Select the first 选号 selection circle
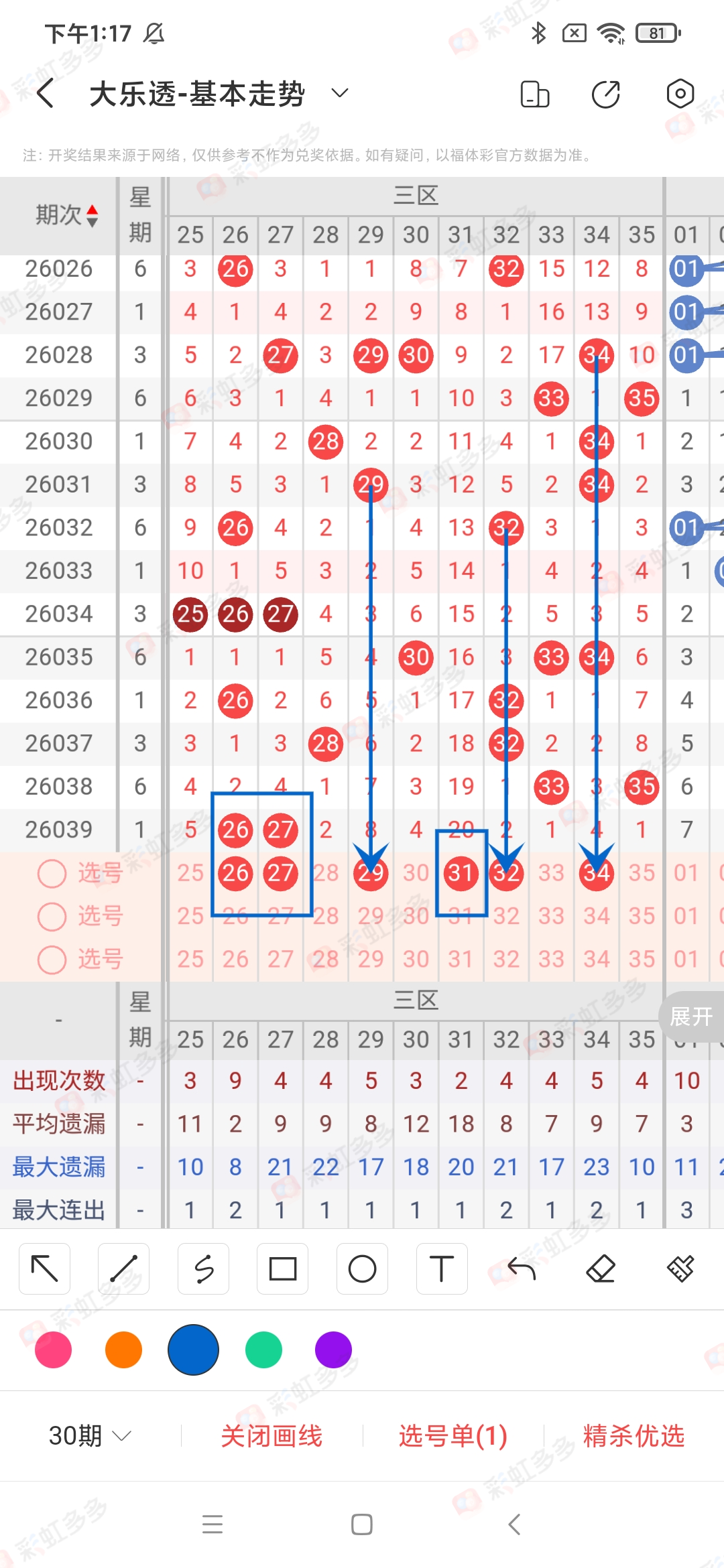Screen dimensions: 724x1568 pos(52,873)
